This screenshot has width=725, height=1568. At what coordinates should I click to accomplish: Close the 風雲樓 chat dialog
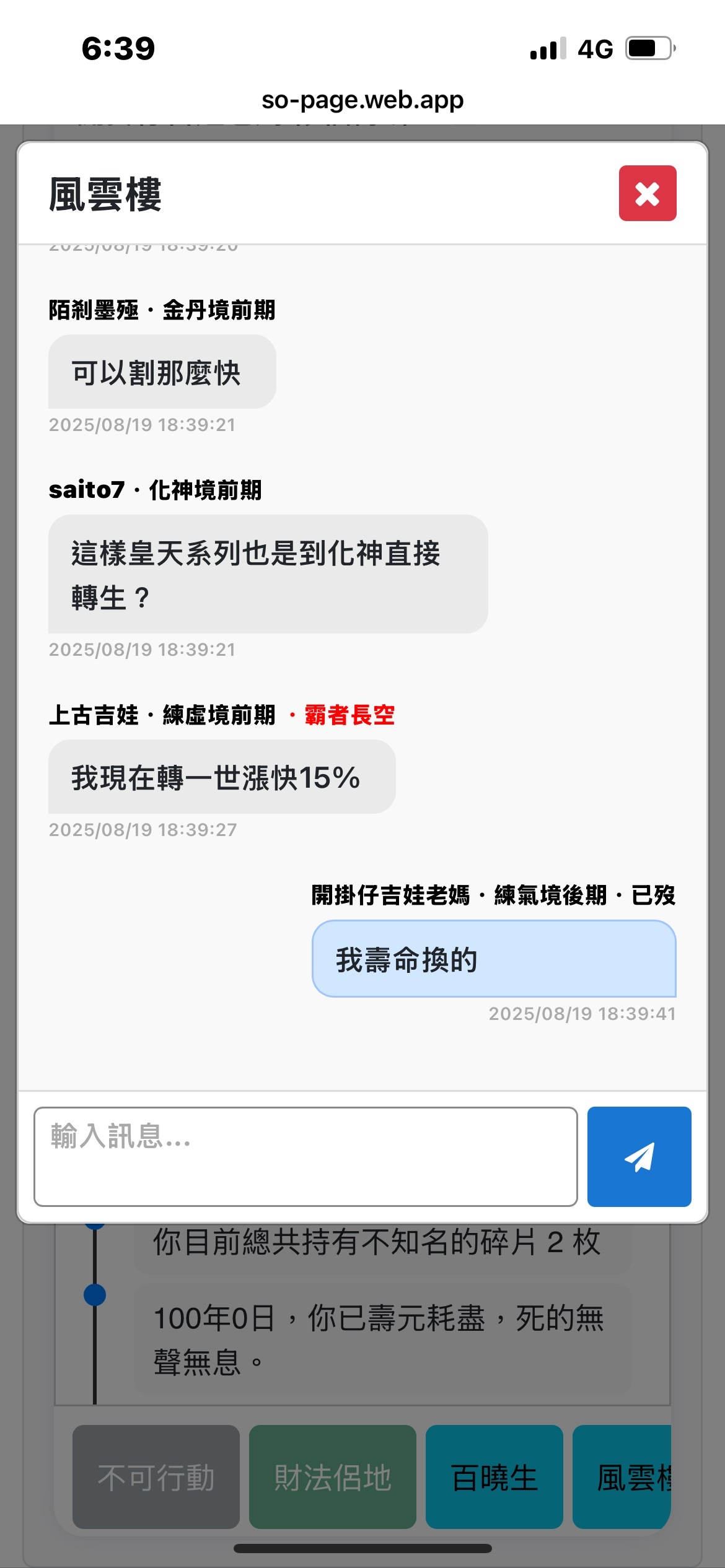[x=647, y=193]
